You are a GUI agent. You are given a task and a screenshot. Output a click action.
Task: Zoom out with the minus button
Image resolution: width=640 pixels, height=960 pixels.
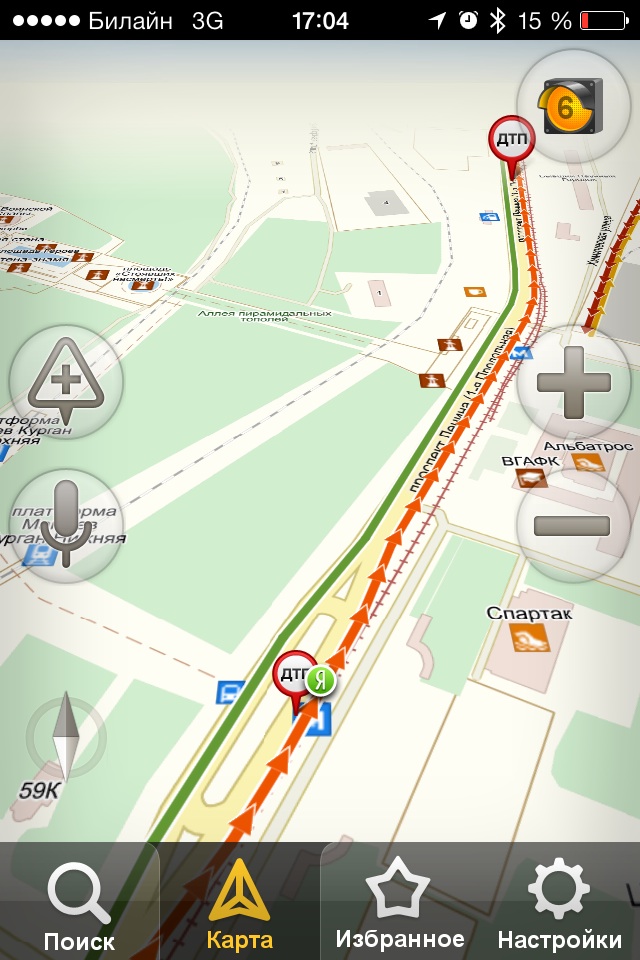573,525
